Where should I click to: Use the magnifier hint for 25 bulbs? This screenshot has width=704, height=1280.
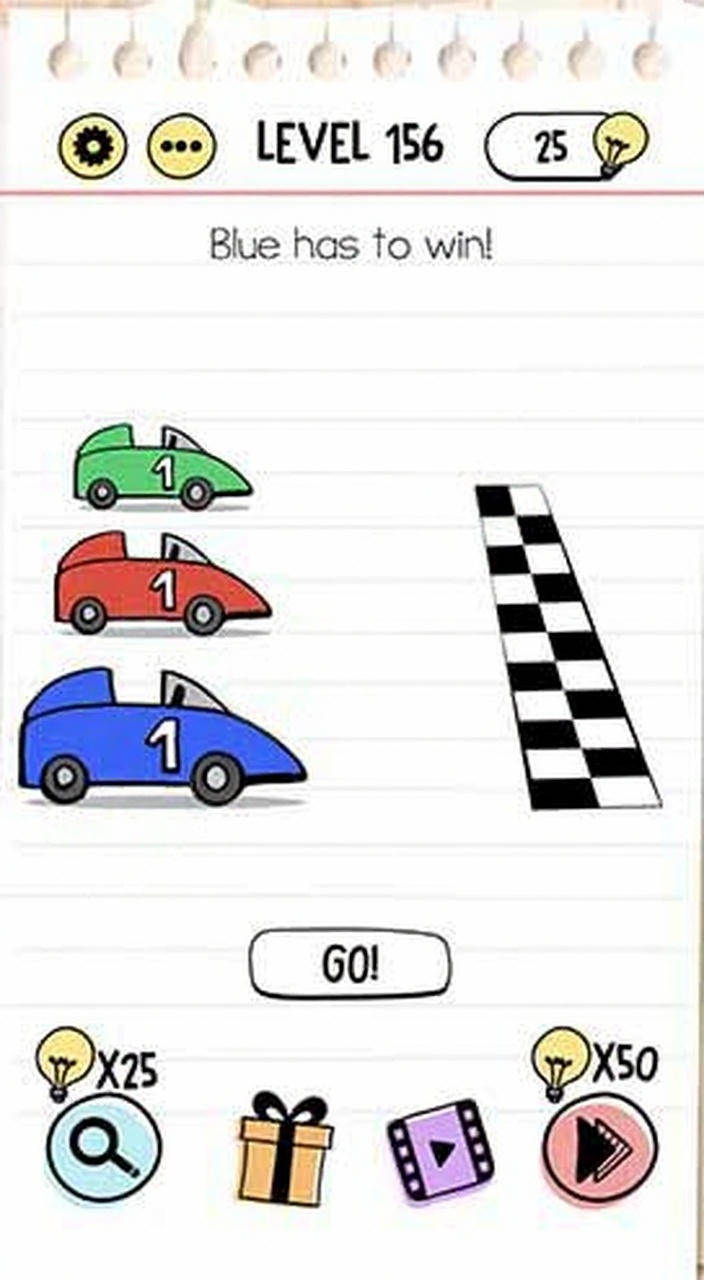pos(103,1148)
